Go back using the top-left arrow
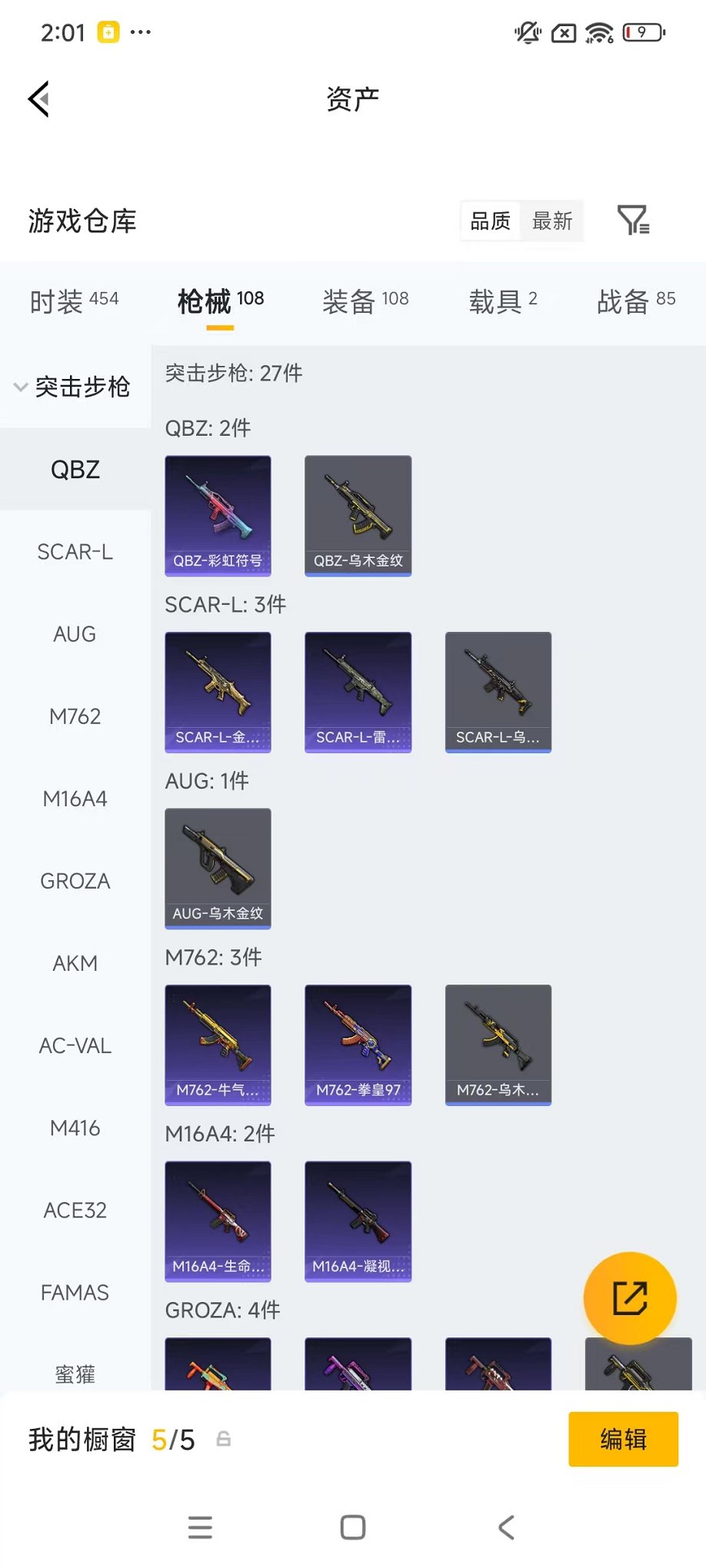Viewport: 706px width, 1568px height. (39, 99)
